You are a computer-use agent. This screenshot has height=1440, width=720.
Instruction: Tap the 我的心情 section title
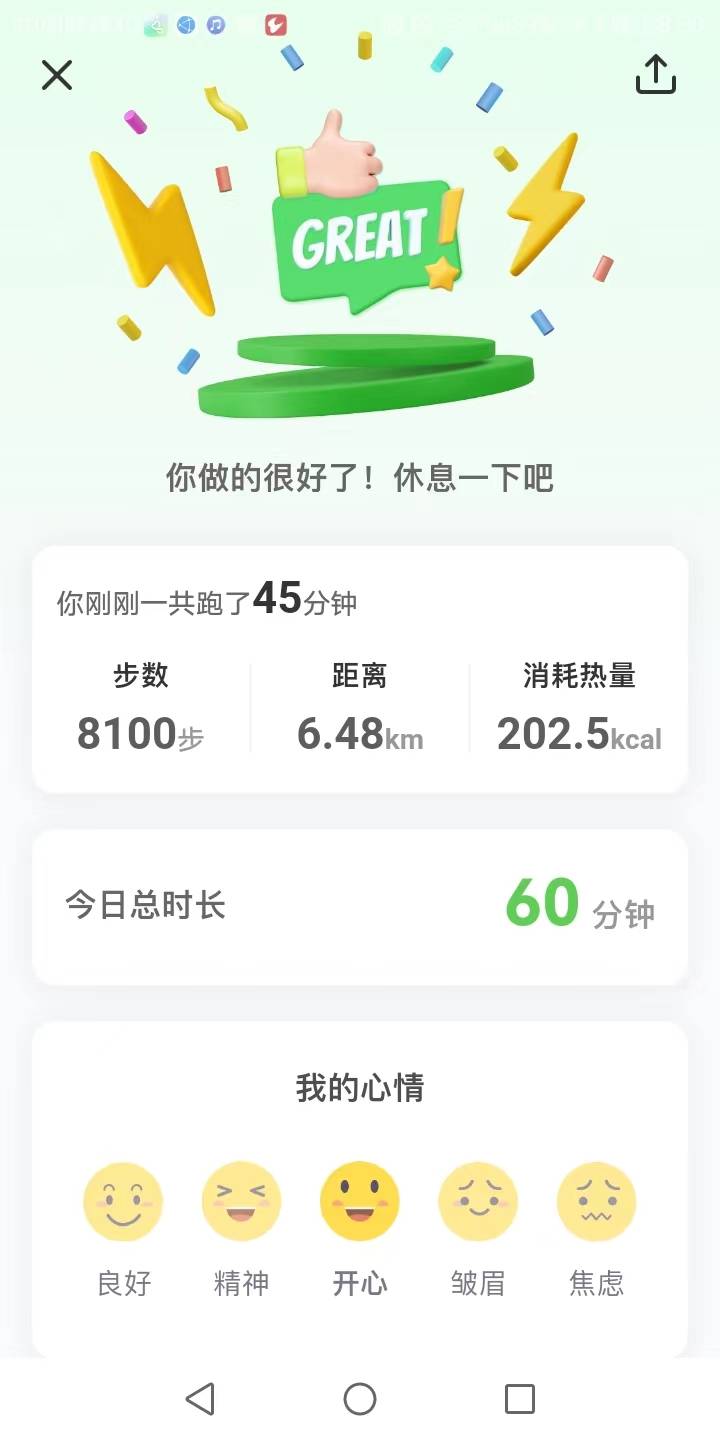coord(360,1089)
